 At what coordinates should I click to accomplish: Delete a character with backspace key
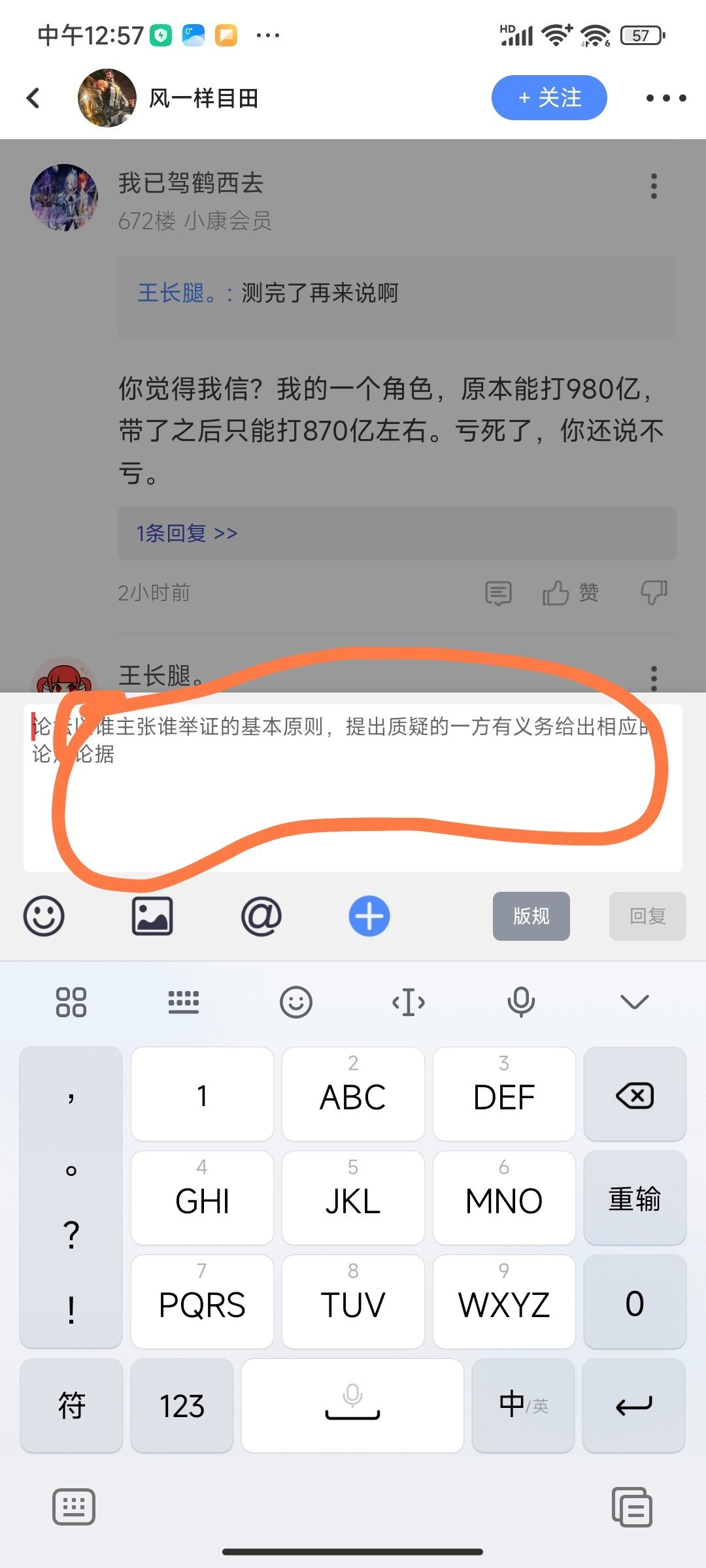tap(634, 1096)
